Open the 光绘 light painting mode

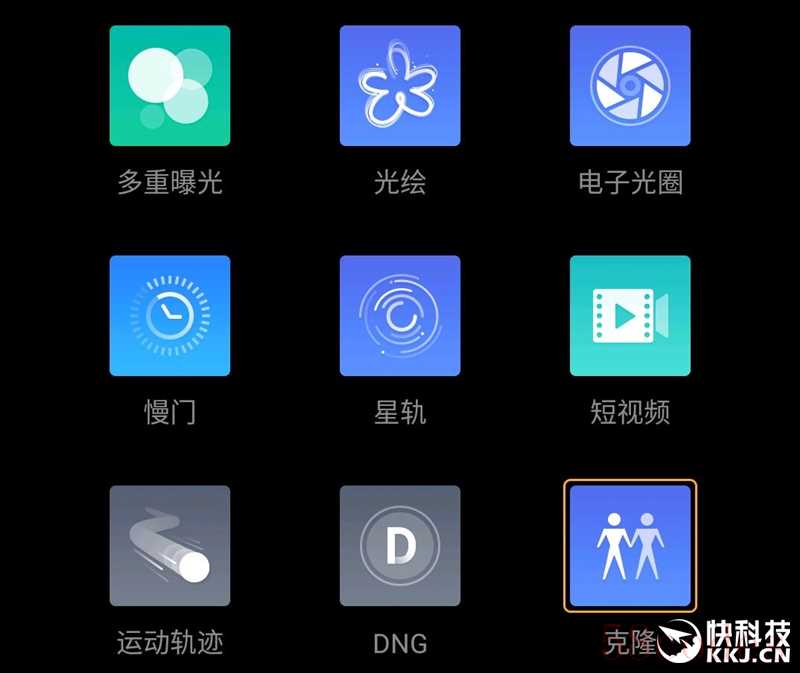coord(400,86)
